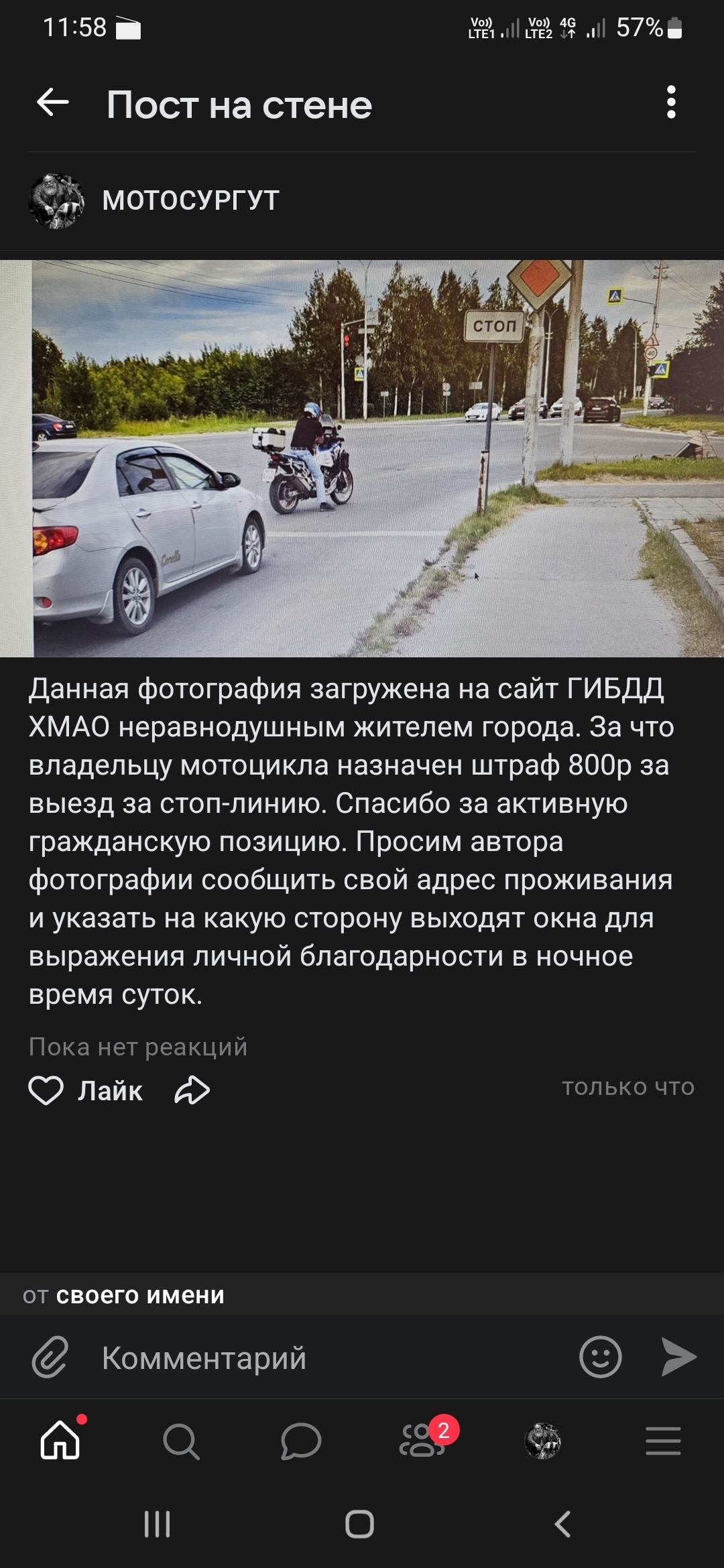Attach a file to the comment
Image resolution: width=724 pixels, height=1568 pixels.
click(x=51, y=1357)
